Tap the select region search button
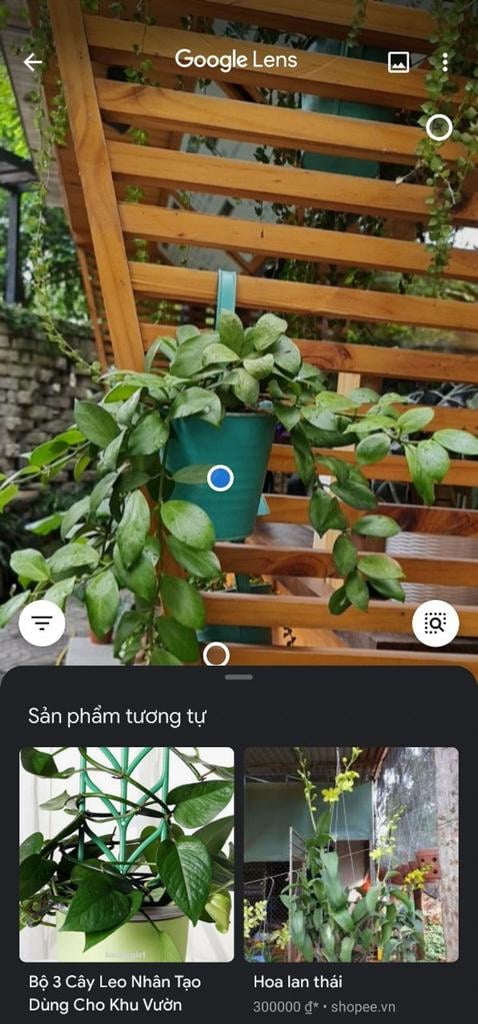 tap(436, 623)
